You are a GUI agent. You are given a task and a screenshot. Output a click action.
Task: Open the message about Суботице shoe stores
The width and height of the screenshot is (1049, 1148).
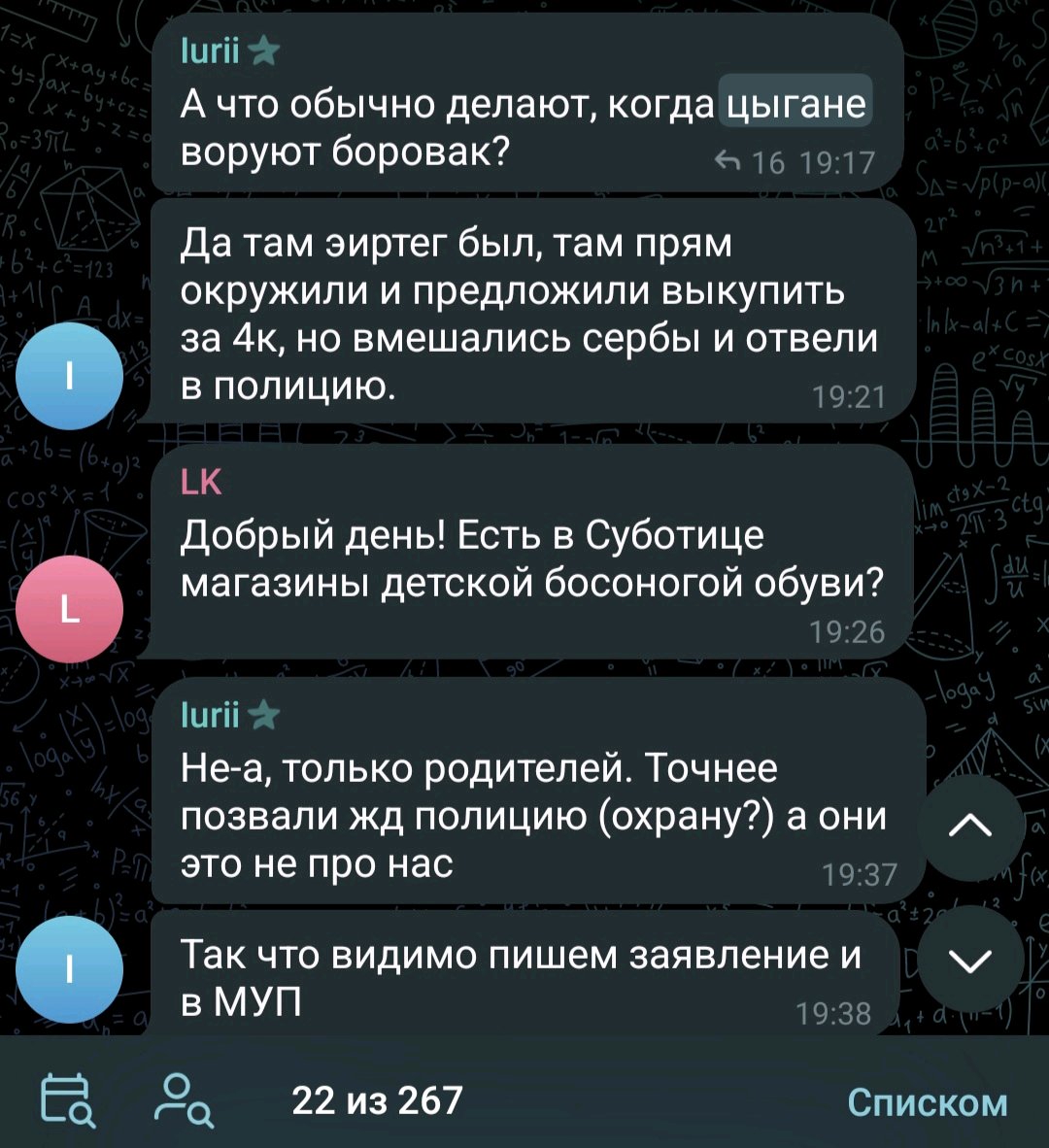coord(532,557)
